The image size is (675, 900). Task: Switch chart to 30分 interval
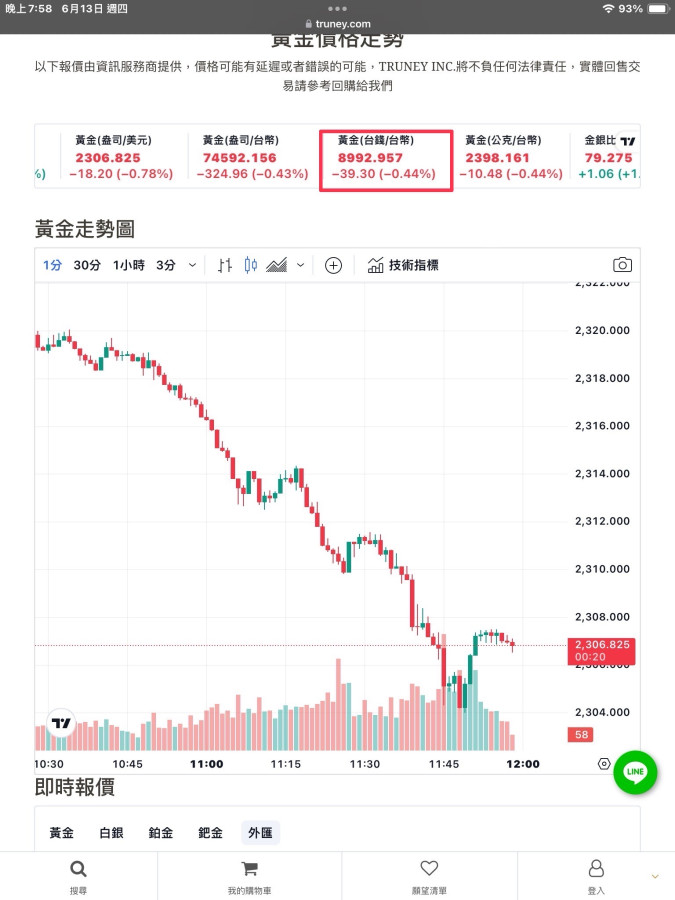87,265
